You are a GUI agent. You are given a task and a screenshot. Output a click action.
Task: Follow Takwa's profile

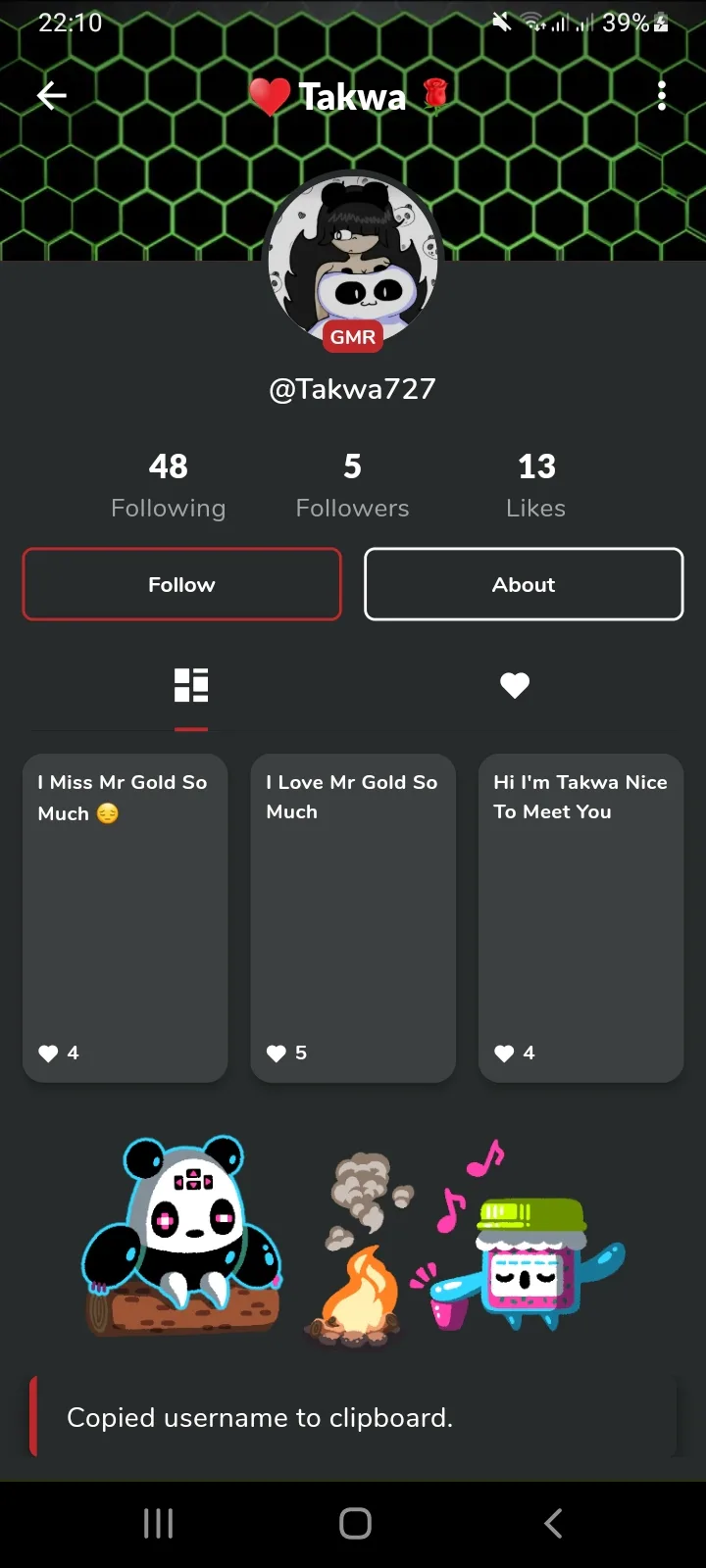[182, 584]
